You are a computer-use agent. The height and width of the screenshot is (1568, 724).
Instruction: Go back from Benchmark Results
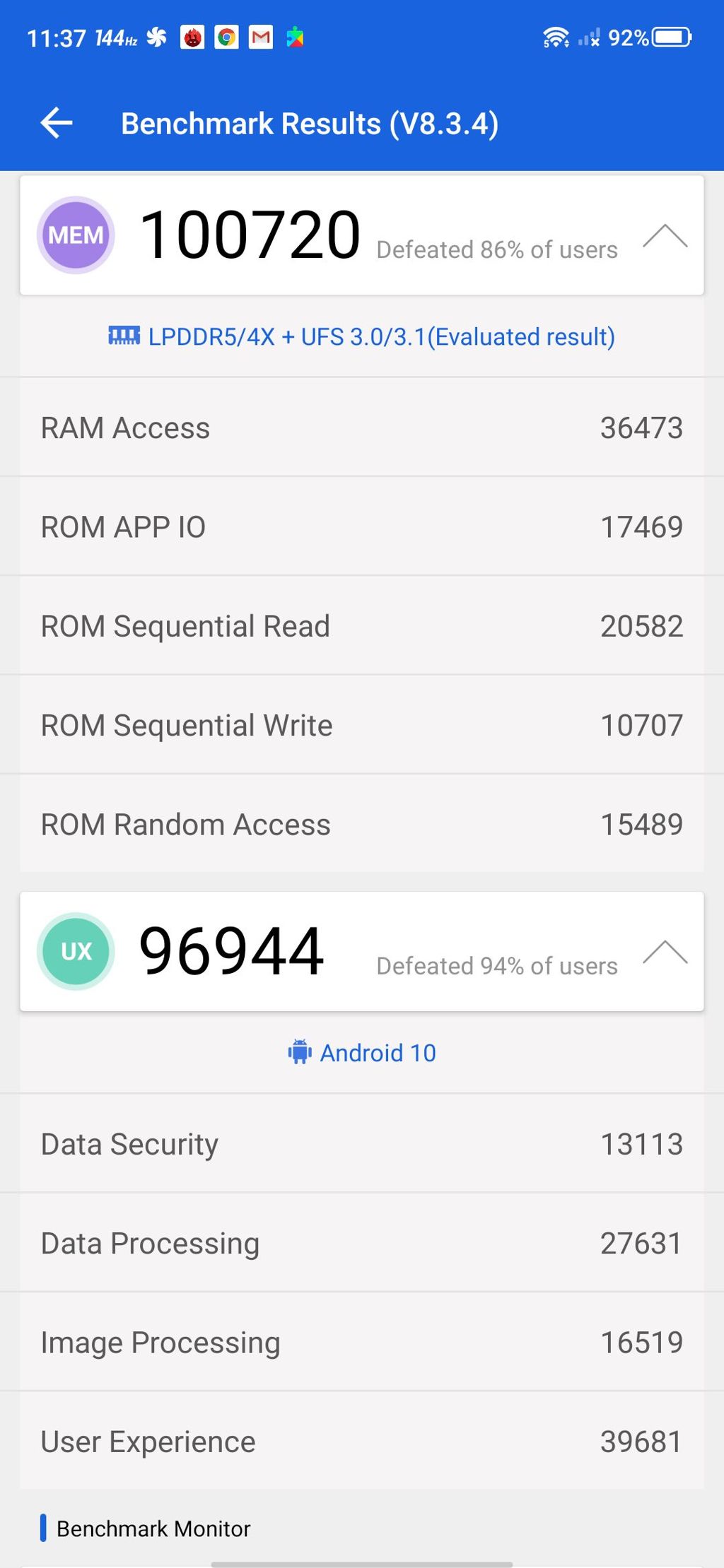pos(57,123)
